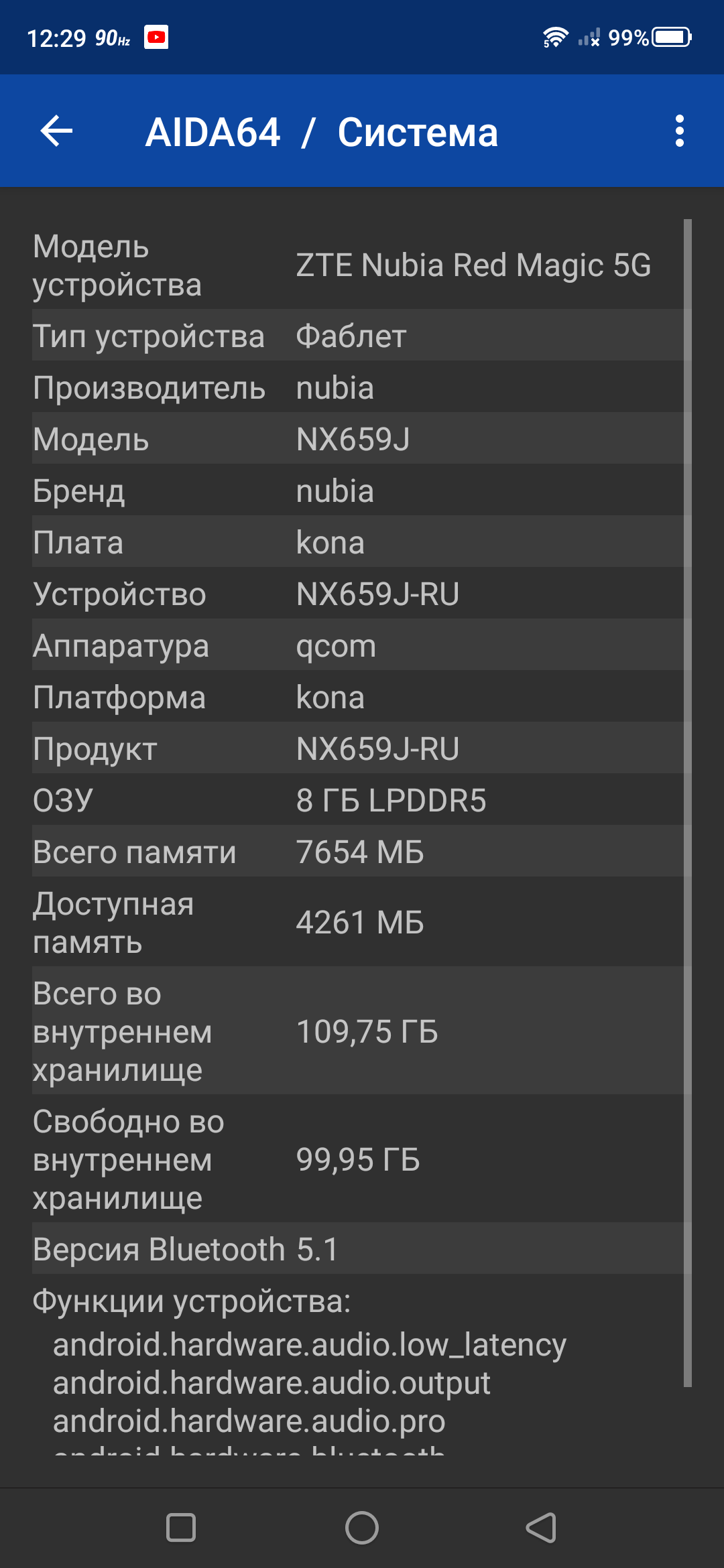Go back using the app bar arrow
The width and height of the screenshot is (724, 1568).
[56, 131]
